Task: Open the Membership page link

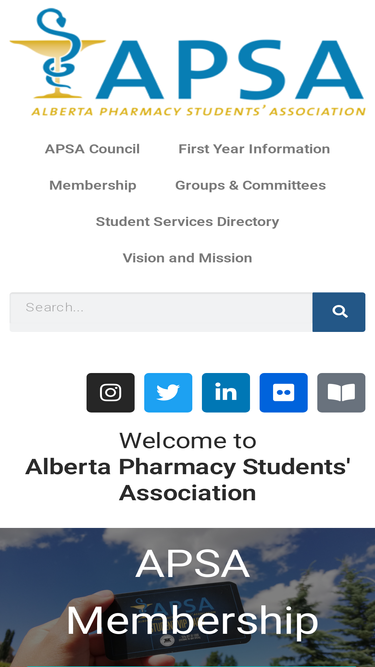Action: click(x=93, y=185)
